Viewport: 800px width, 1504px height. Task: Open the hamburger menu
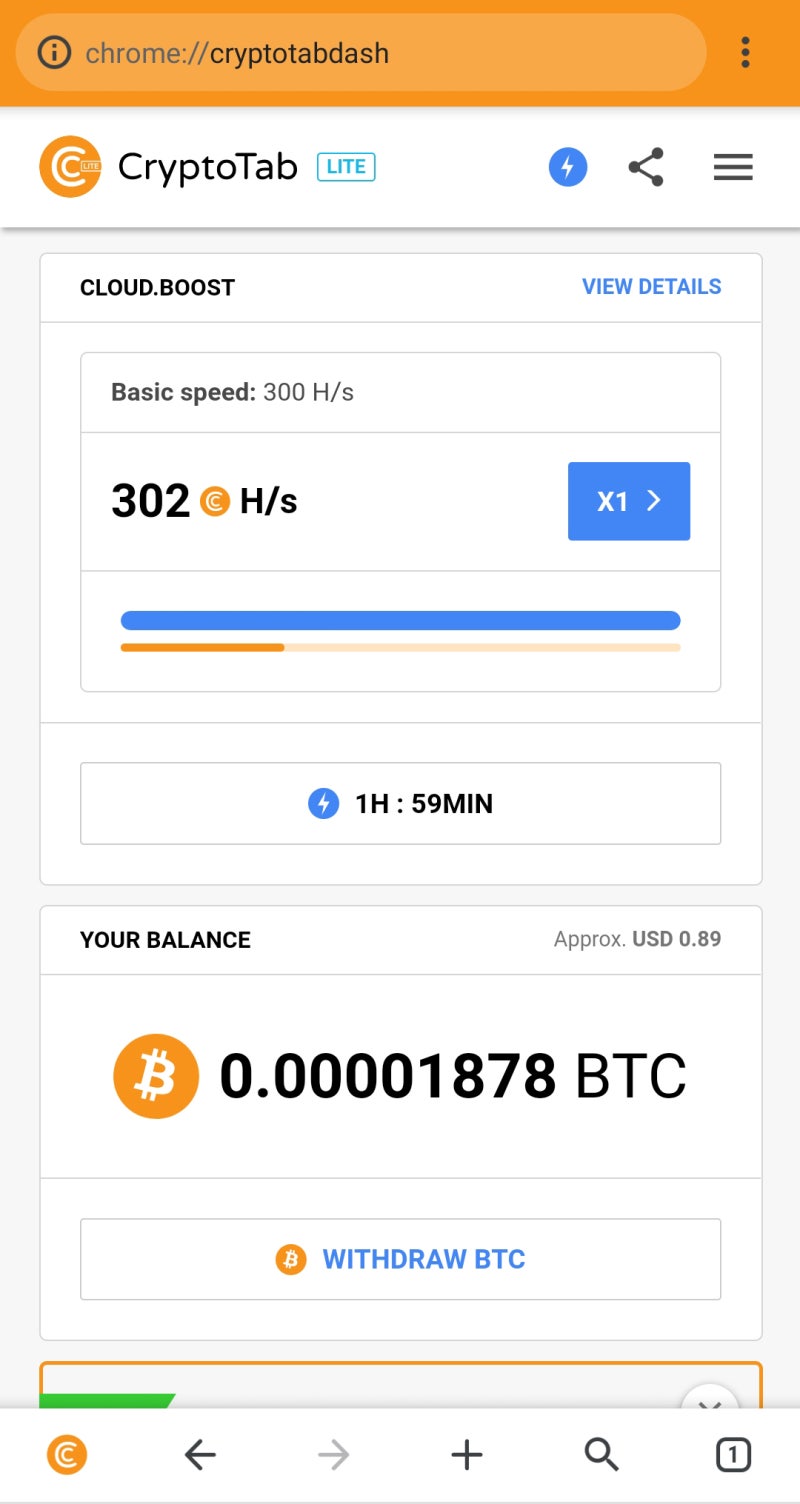click(733, 167)
